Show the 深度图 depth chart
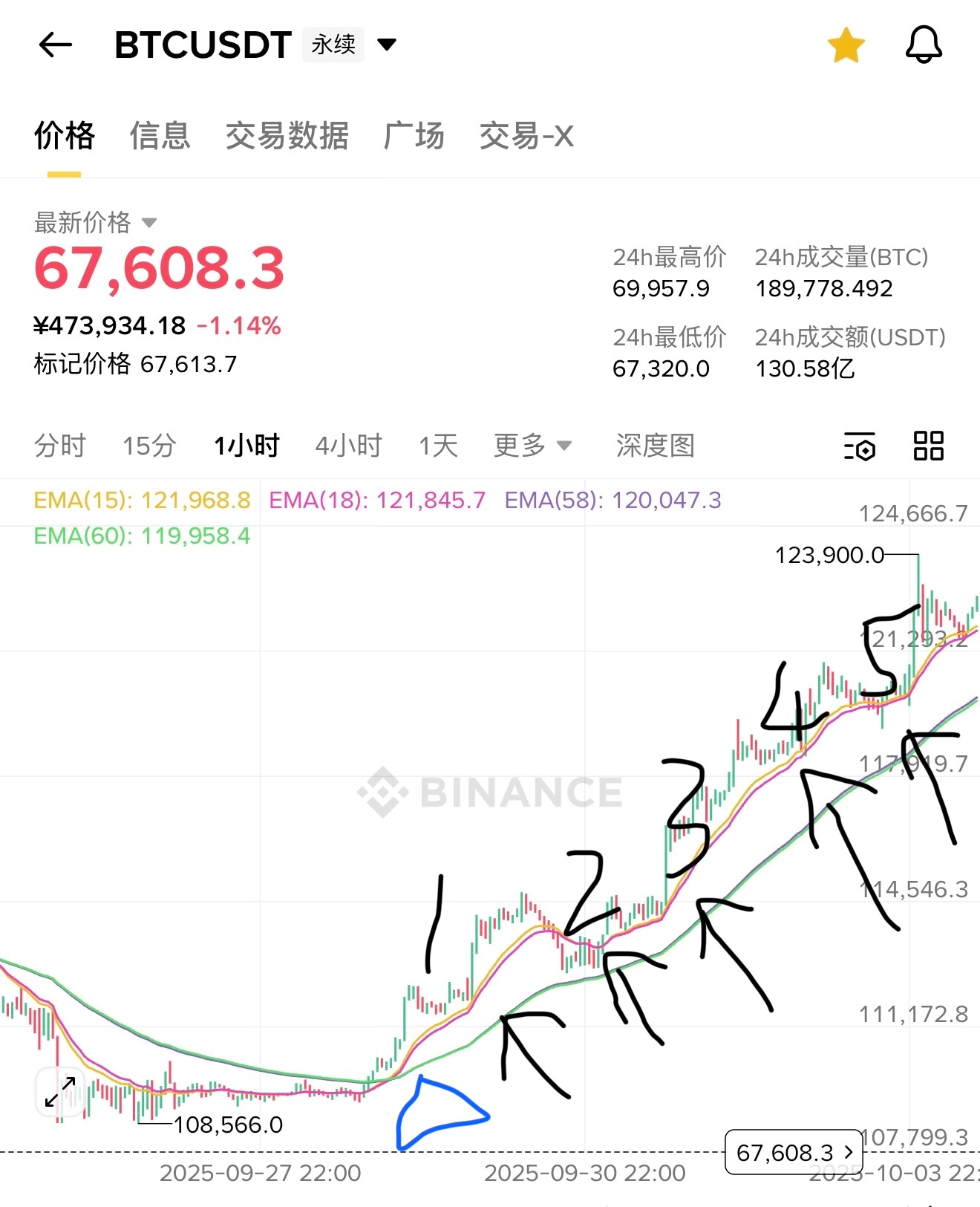The width and height of the screenshot is (980, 1207). pyautogui.click(x=655, y=446)
